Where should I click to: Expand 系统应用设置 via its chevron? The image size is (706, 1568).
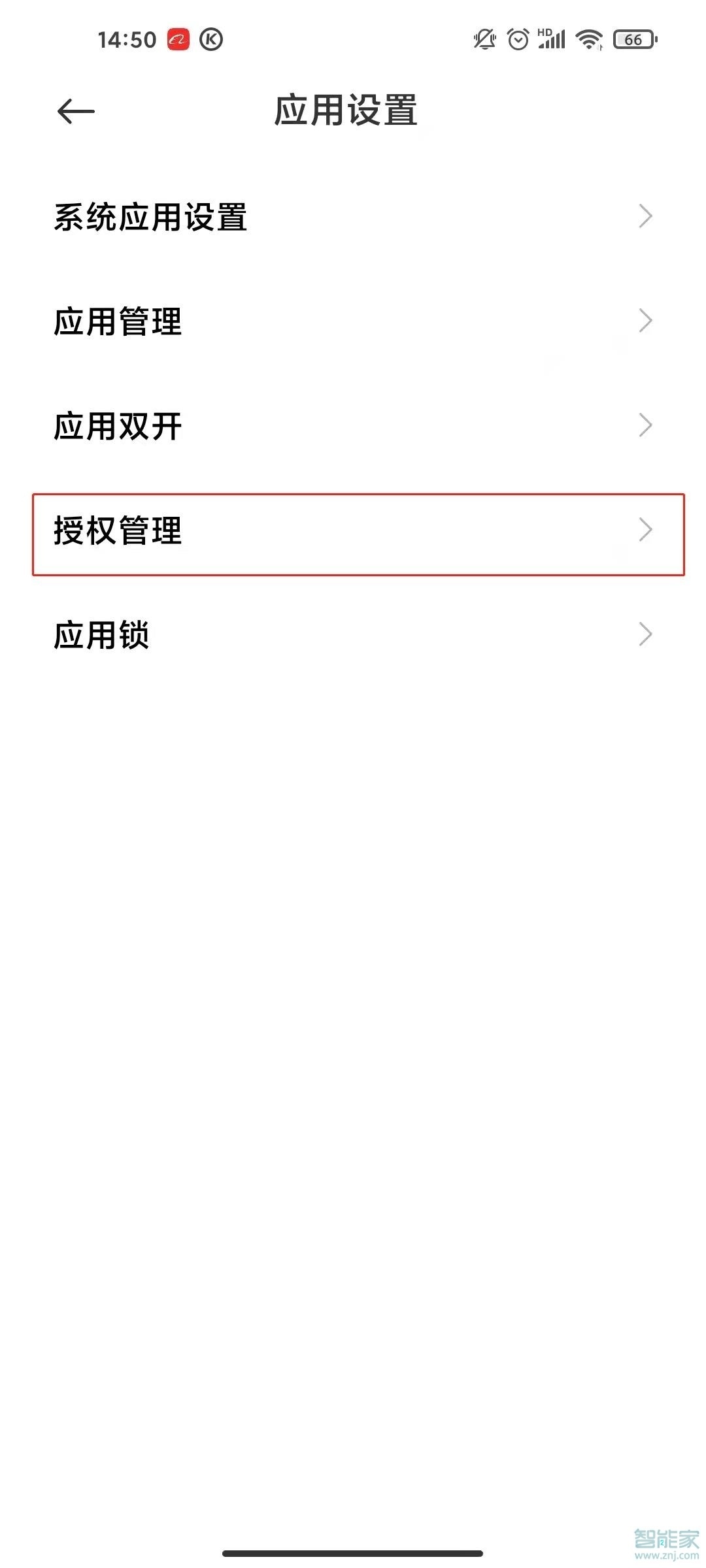(x=645, y=217)
